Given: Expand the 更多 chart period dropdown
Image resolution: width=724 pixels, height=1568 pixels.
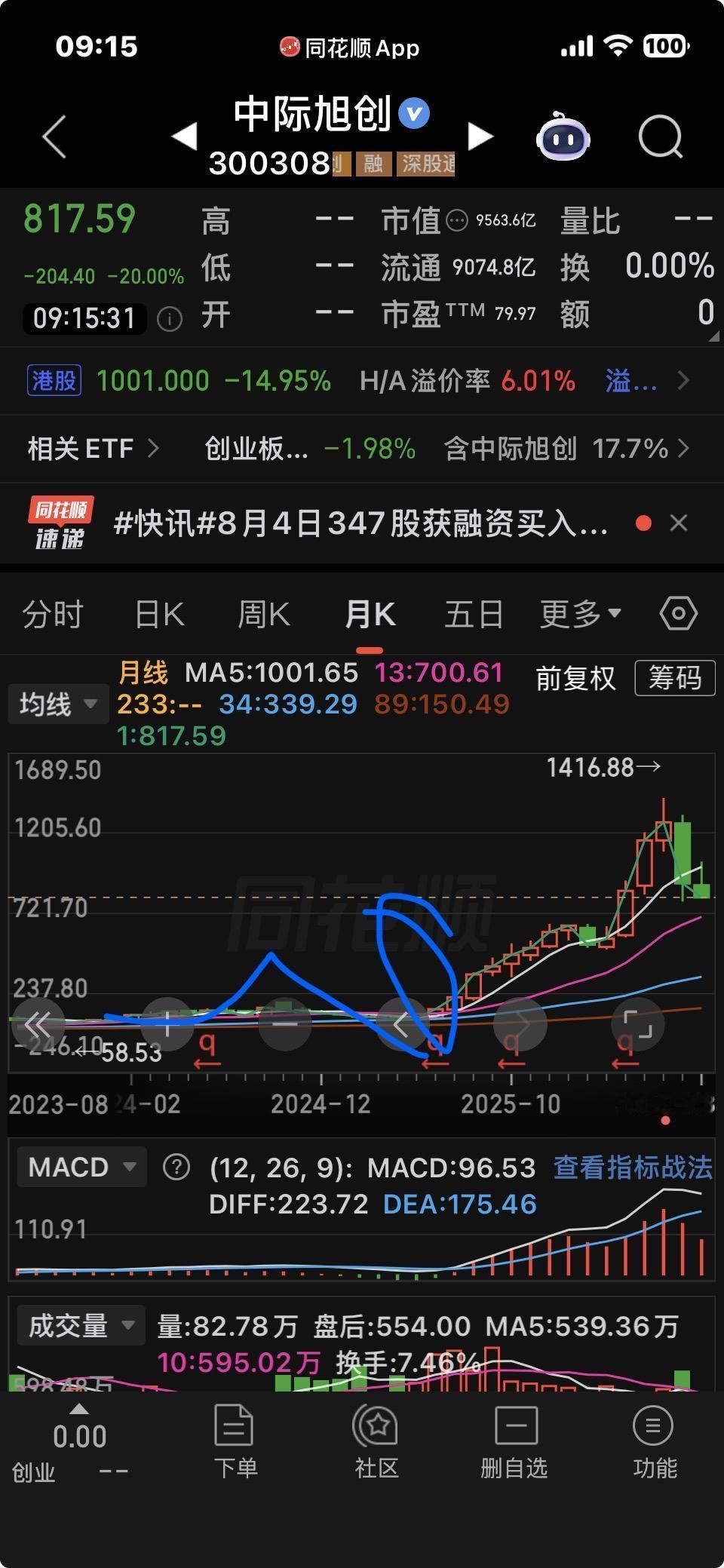Looking at the screenshot, I should (x=580, y=614).
